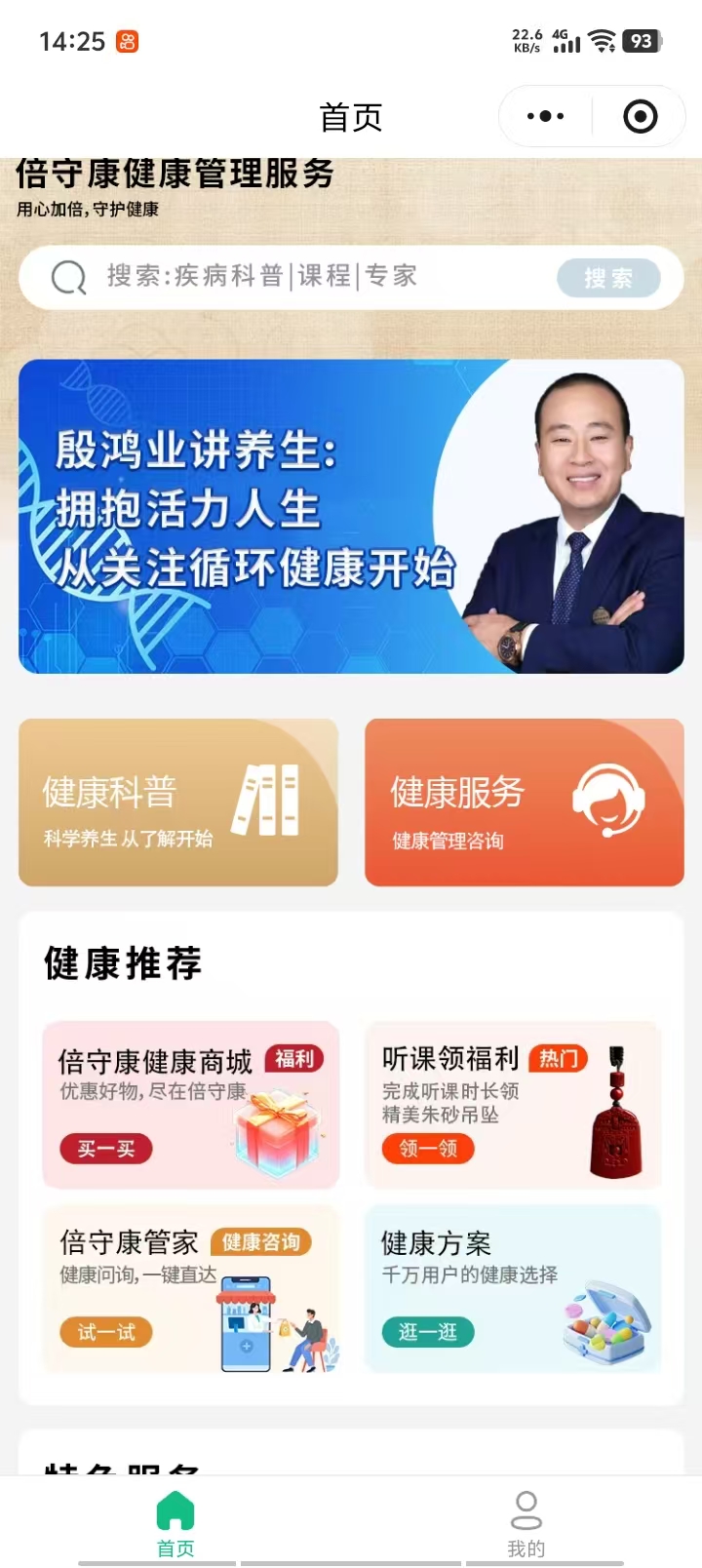Switch to the 我的 tab
702x1568 pixels.
point(526,1523)
